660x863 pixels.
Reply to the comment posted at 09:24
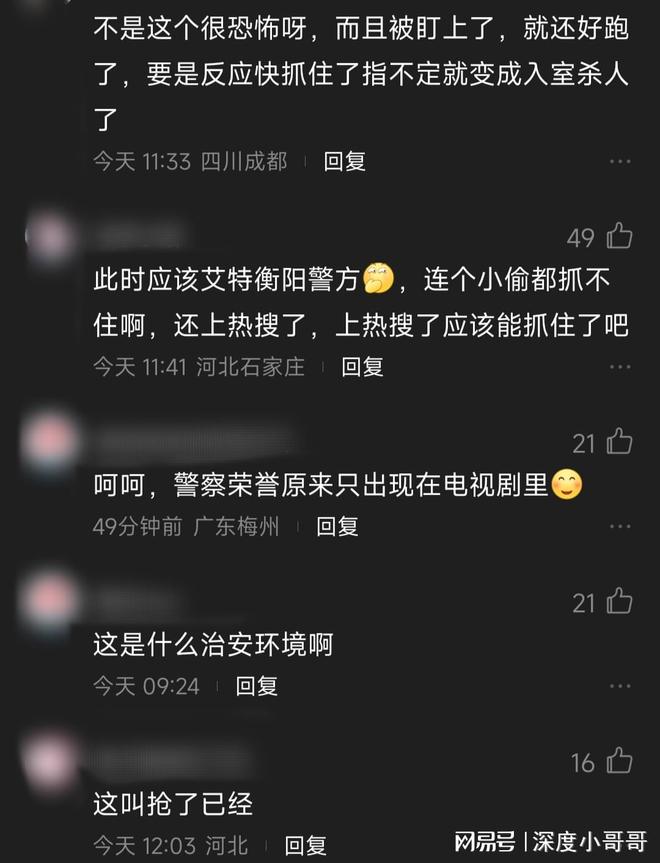[x=256, y=686]
